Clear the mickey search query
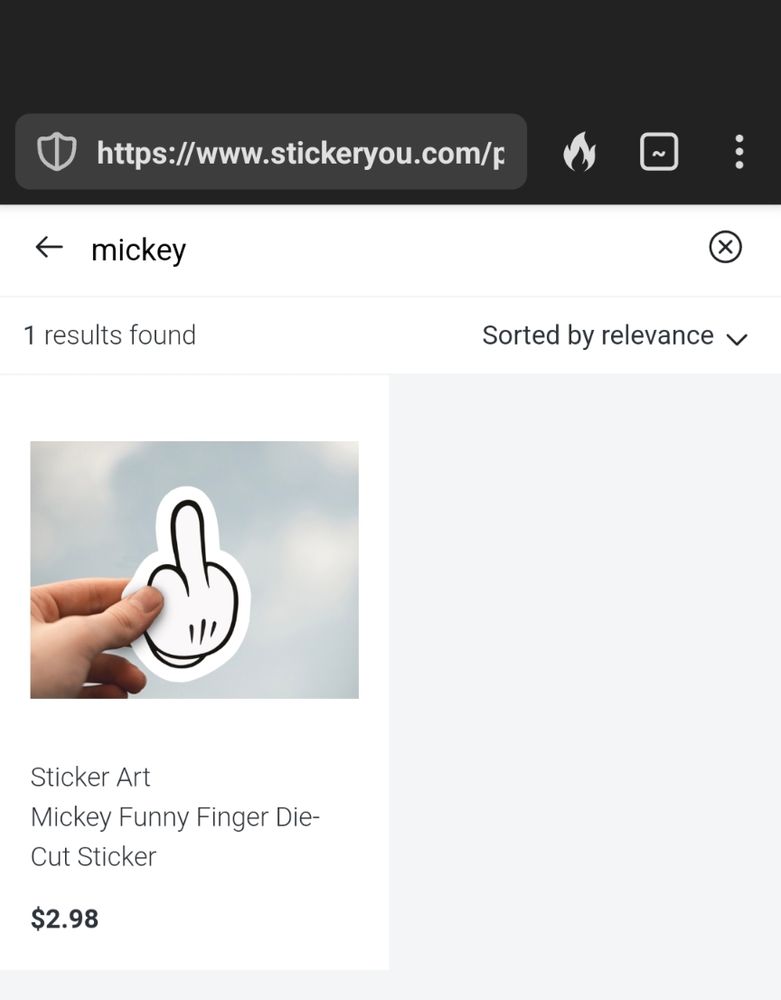The image size is (781, 1000). point(726,247)
